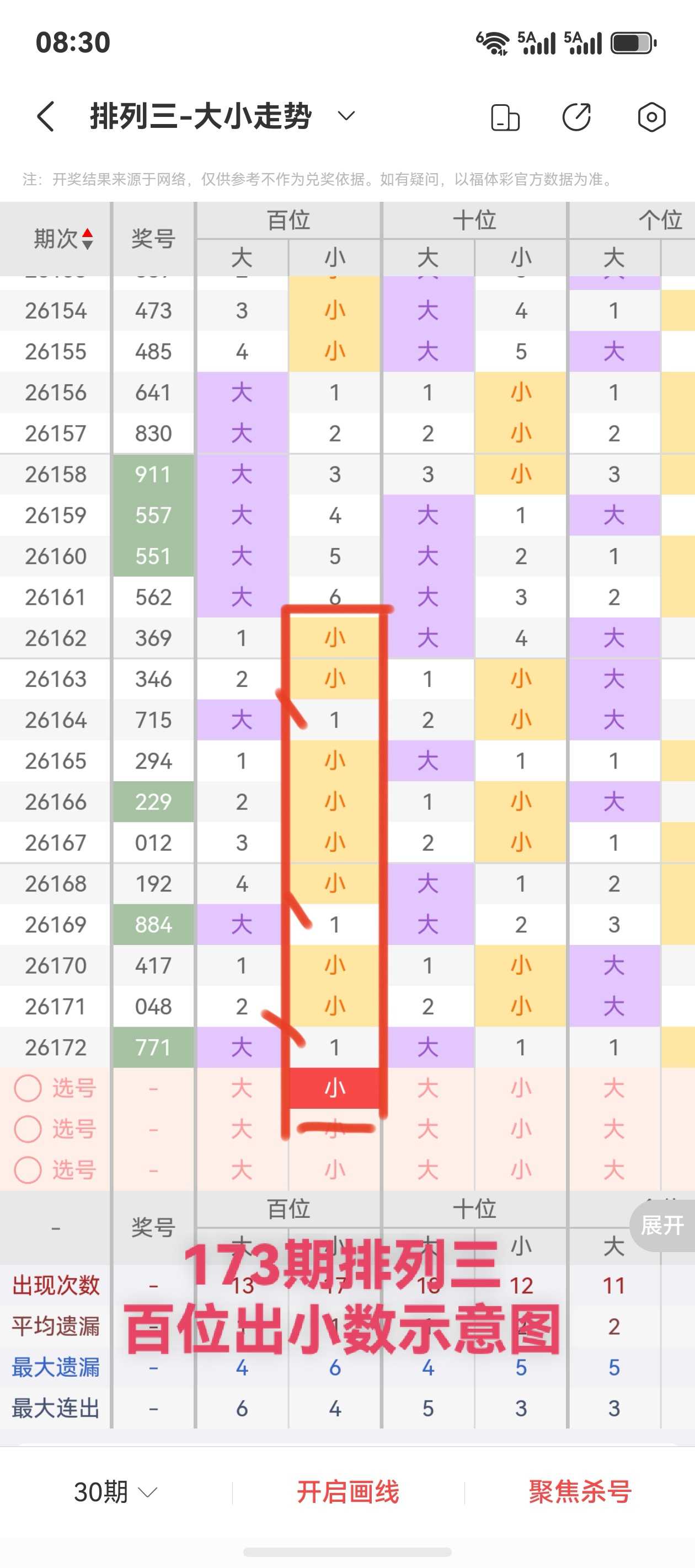Enable drawing with 开启画线
The image size is (695, 1568).
coord(348,1492)
